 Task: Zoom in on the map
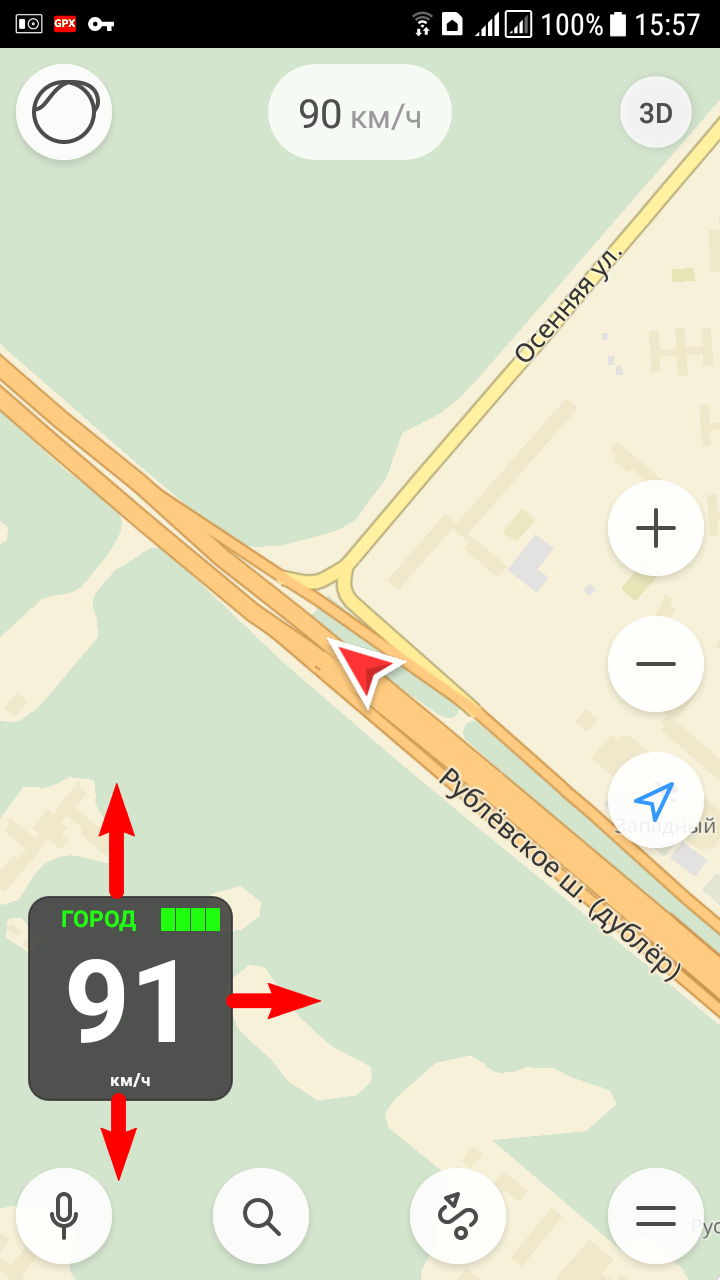tap(656, 528)
